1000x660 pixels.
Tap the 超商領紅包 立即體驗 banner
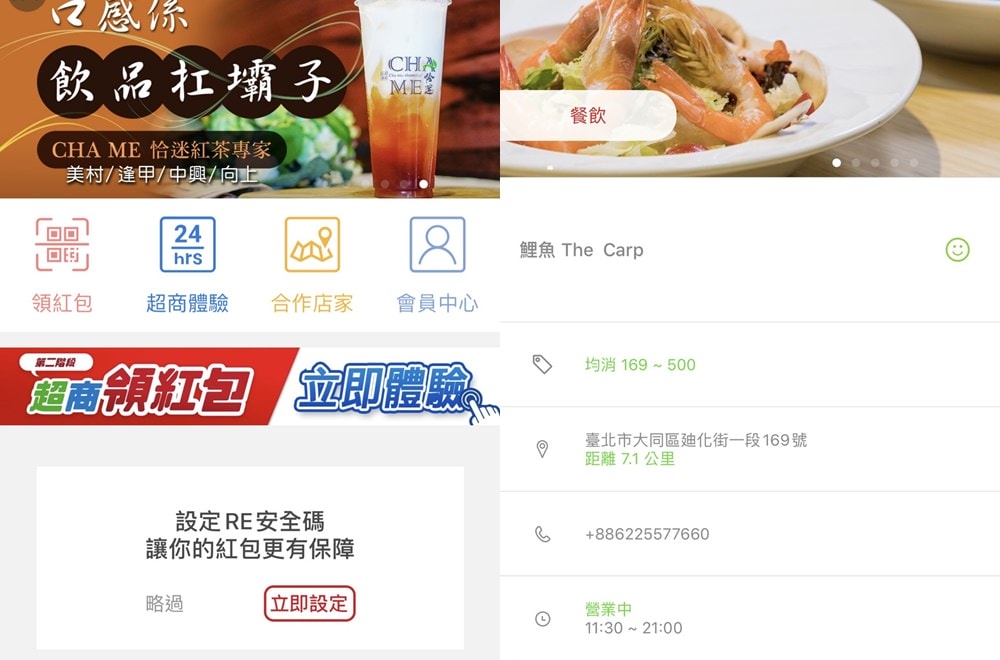click(x=250, y=386)
